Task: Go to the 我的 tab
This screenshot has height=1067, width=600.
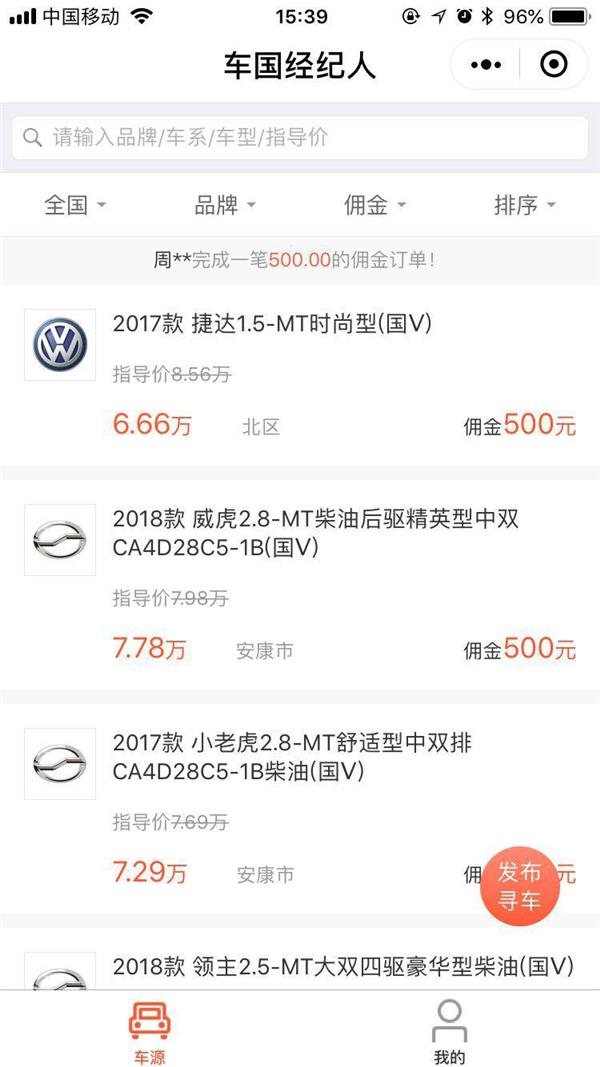Action: 449,1030
